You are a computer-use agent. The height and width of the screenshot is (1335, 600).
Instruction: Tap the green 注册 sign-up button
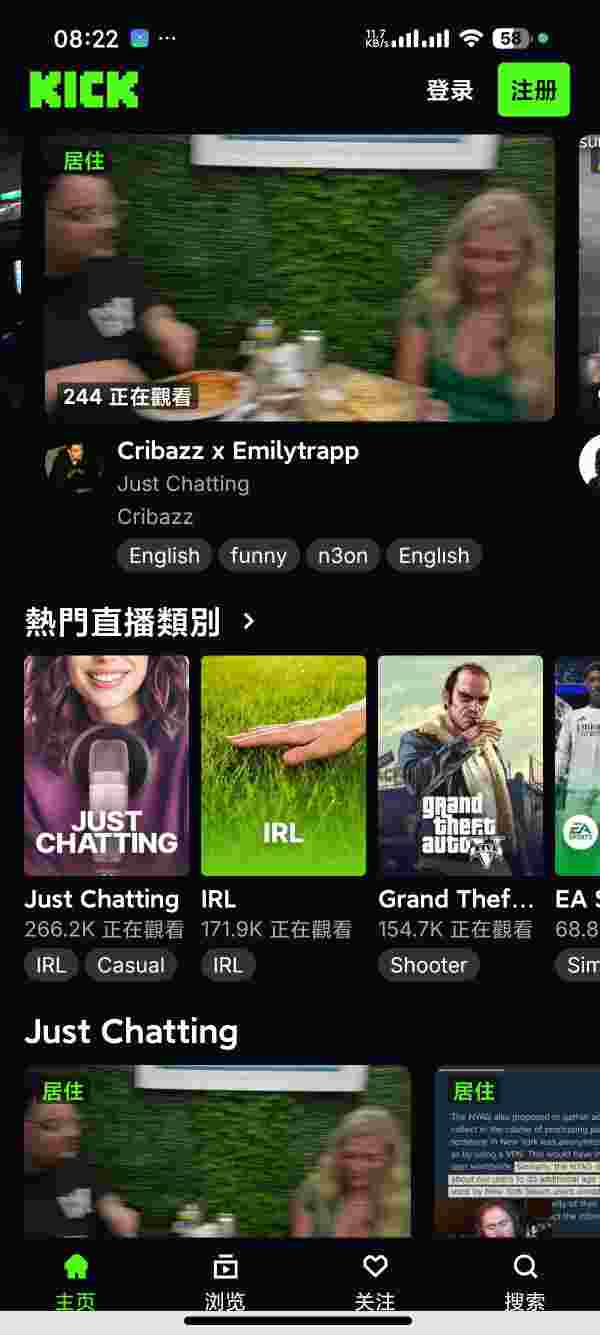pos(533,90)
